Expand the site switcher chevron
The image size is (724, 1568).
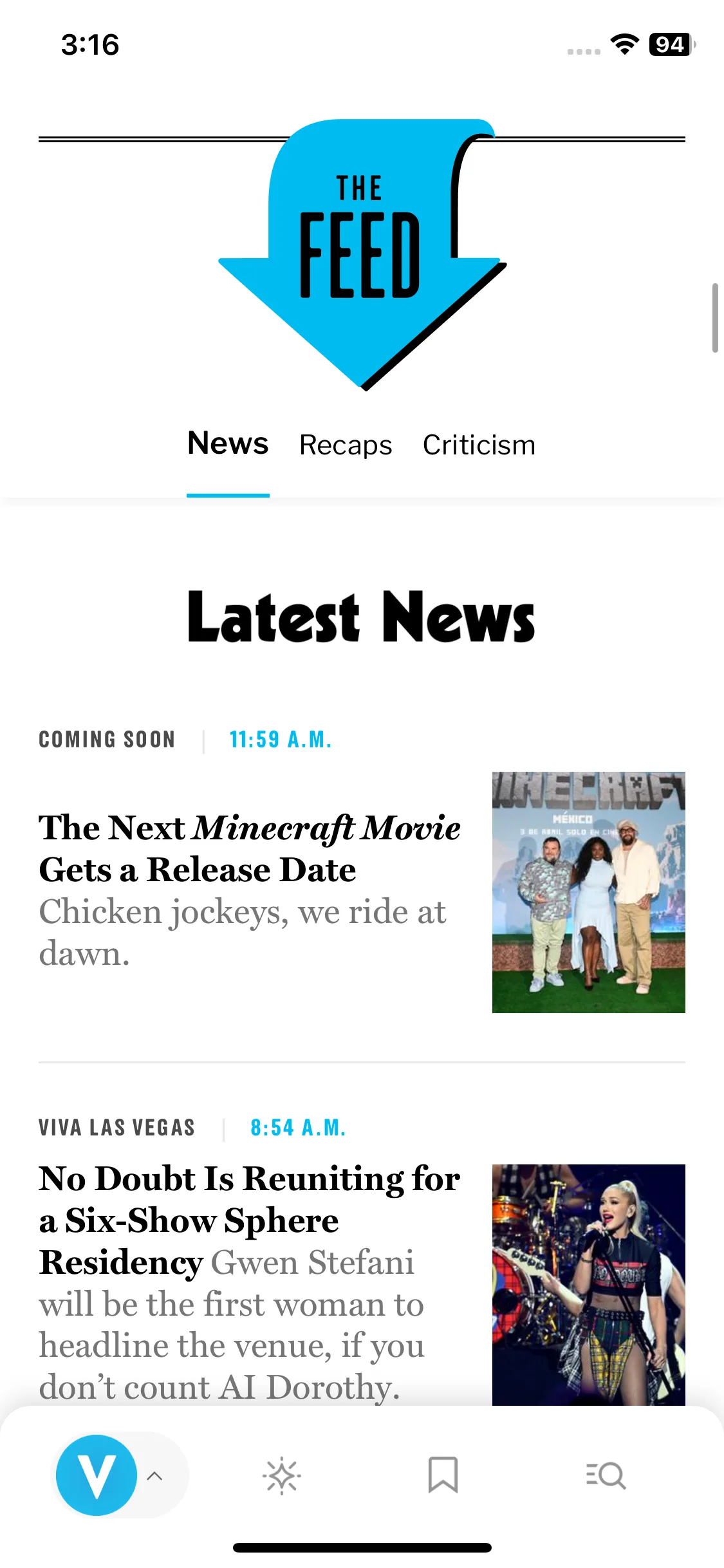154,1475
